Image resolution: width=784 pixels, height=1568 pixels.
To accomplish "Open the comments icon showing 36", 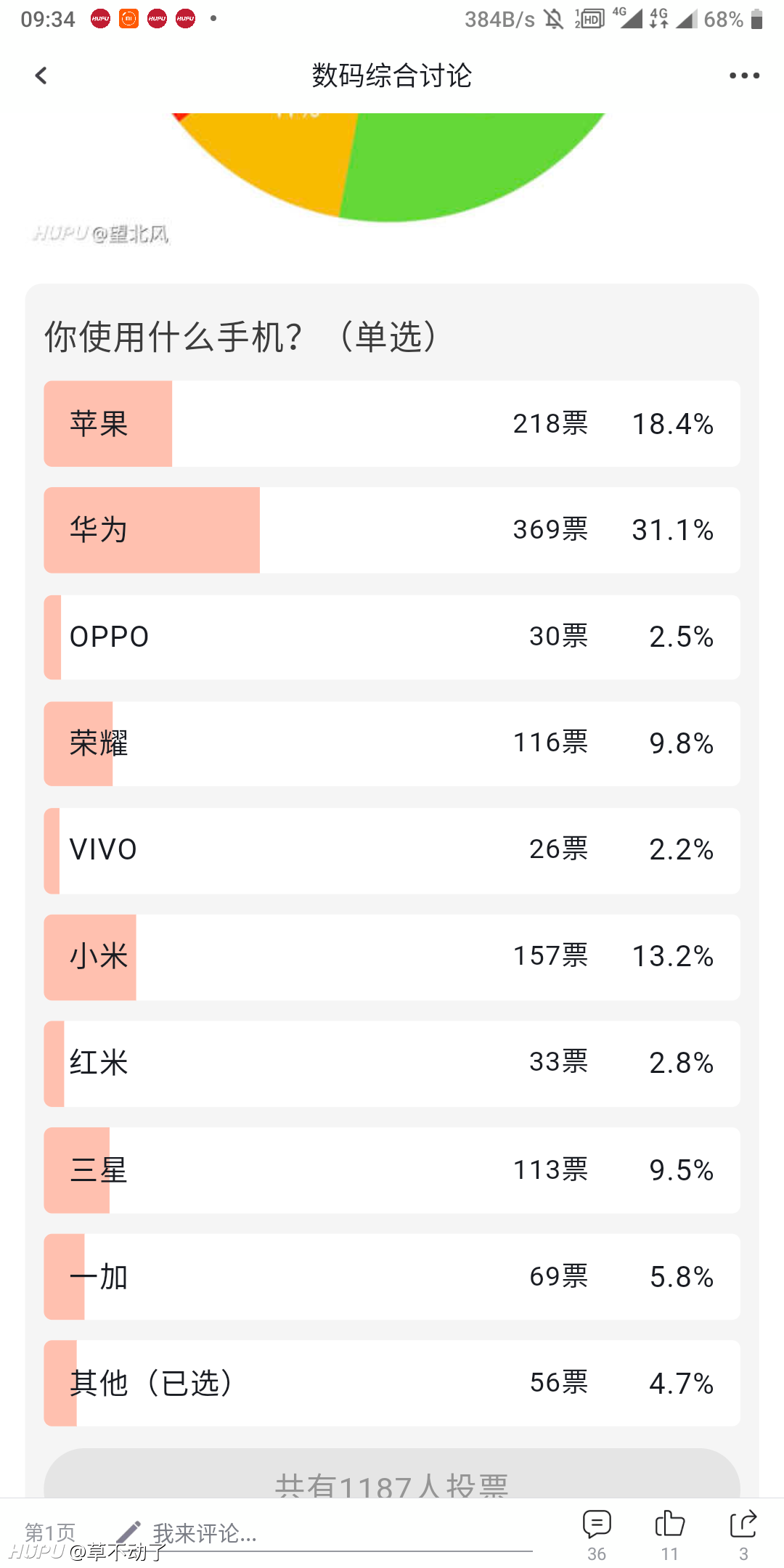I will (597, 1535).
